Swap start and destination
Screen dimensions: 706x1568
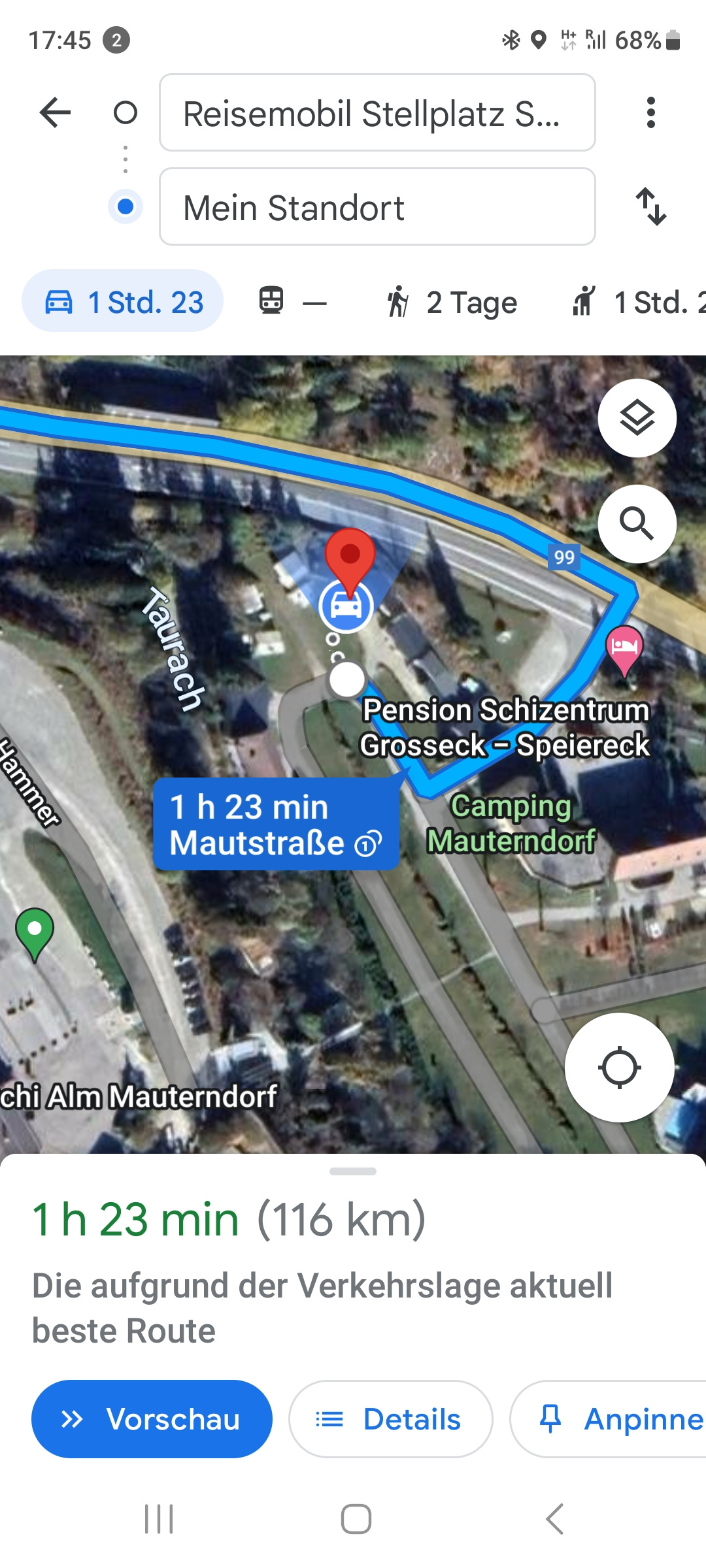(651, 206)
